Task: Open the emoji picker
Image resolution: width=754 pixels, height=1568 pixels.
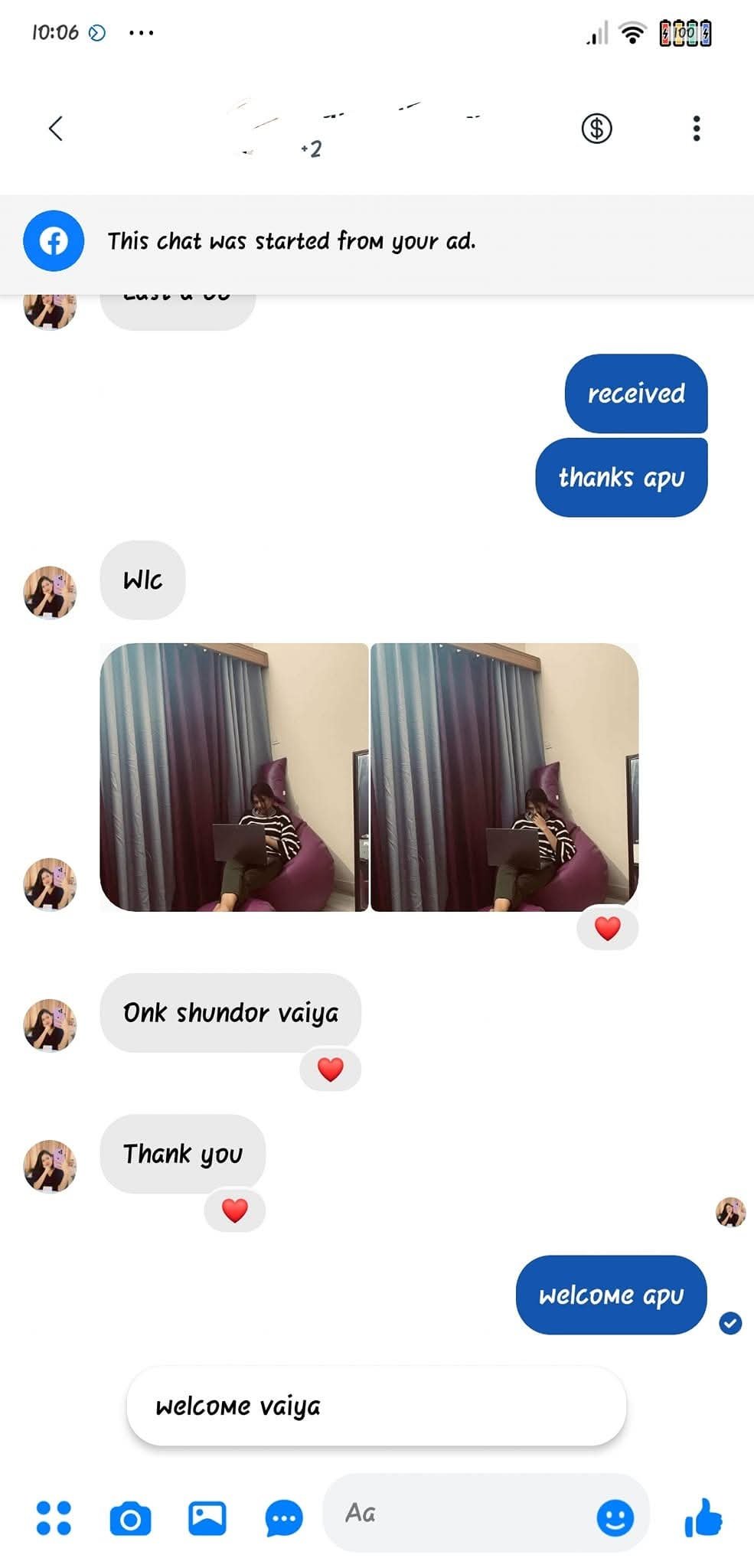Action: click(x=615, y=1517)
